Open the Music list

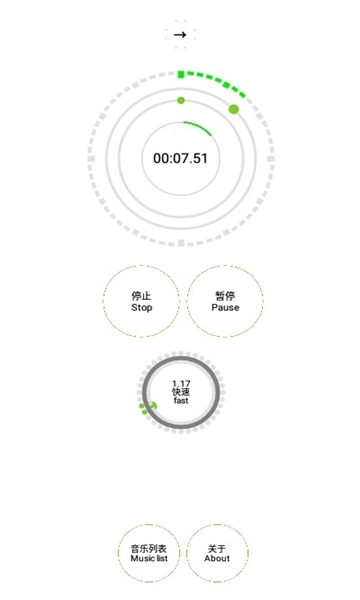coord(149,553)
